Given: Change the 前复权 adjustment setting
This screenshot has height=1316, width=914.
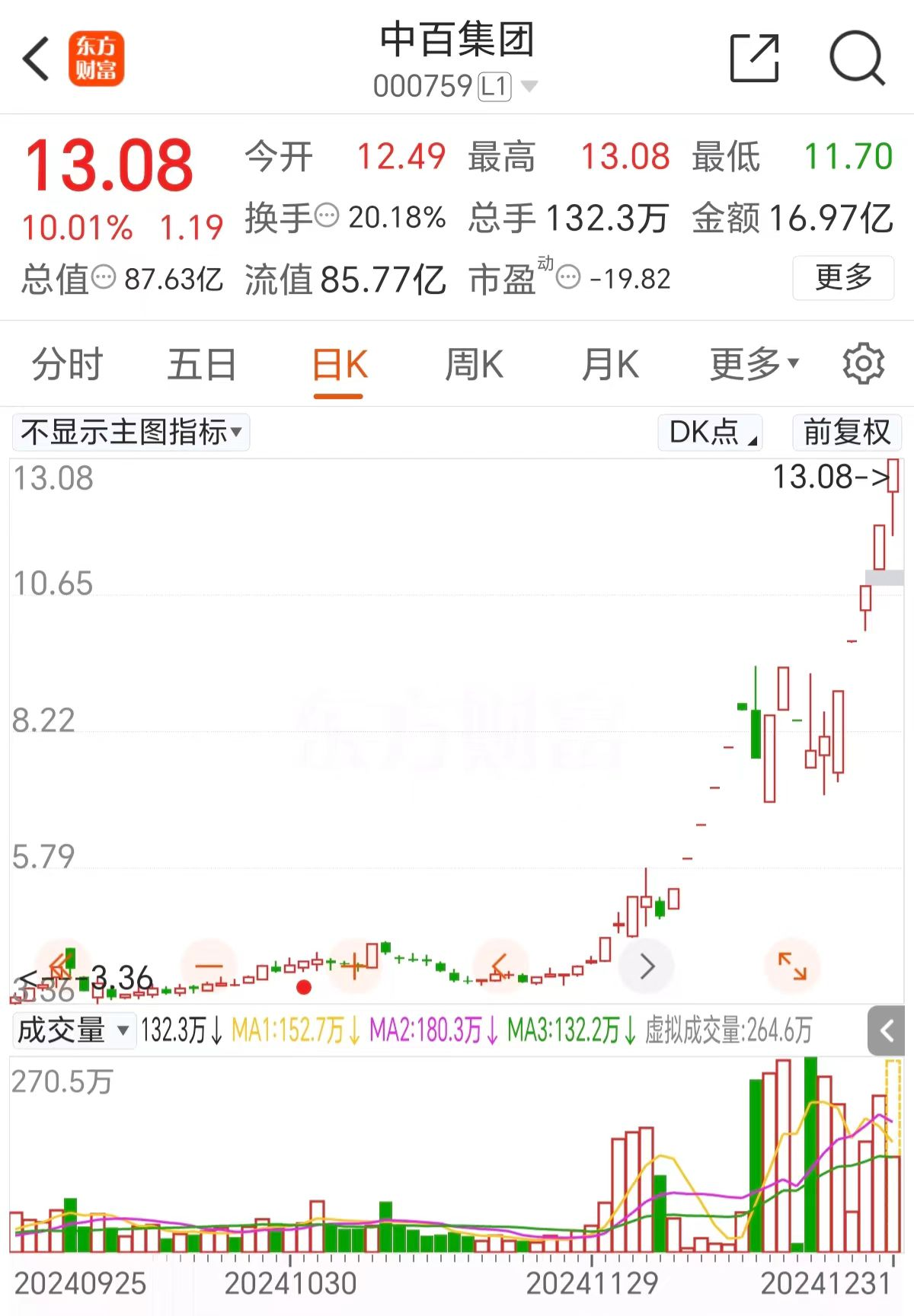Looking at the screenshot, I should coord(846,433).
